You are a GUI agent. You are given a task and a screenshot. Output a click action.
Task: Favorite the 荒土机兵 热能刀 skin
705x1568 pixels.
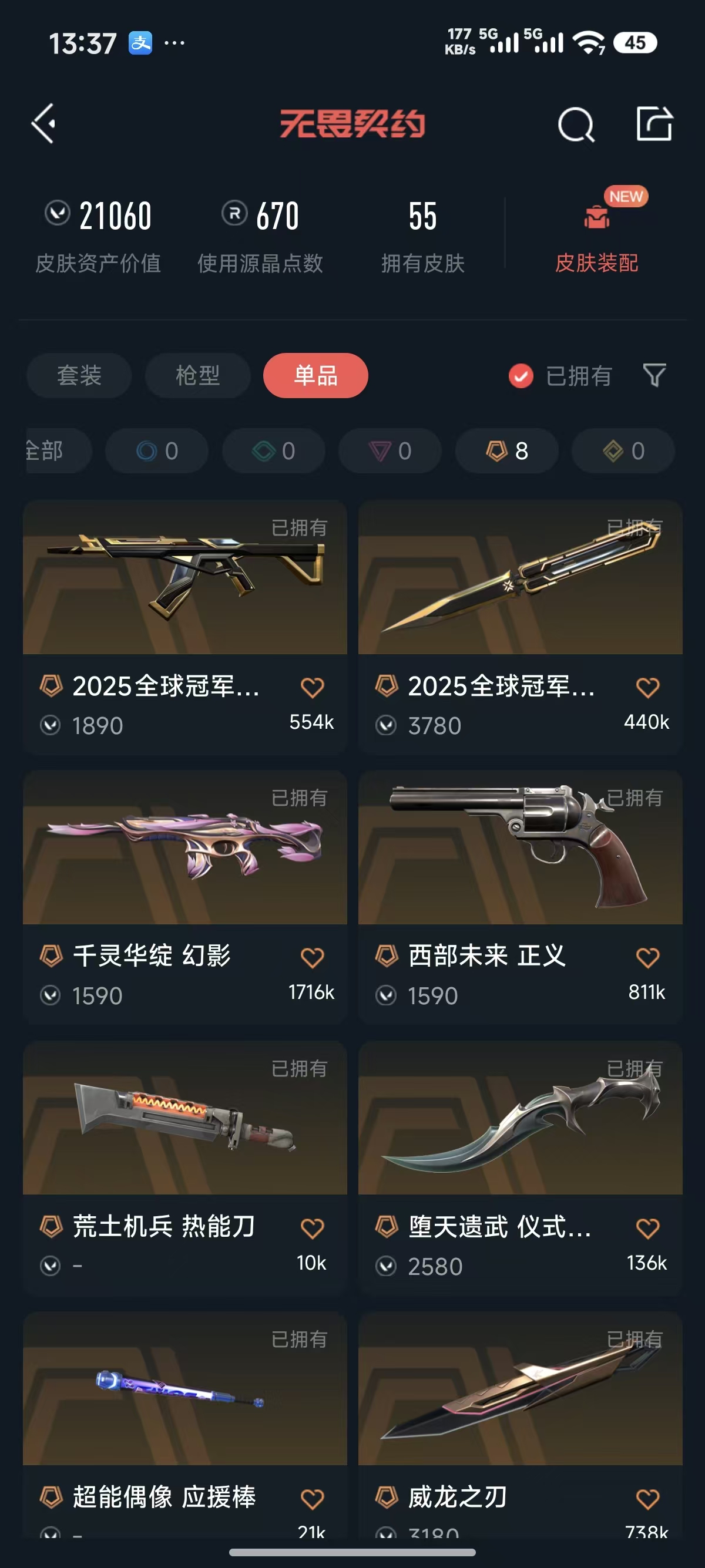coord(312,1229)
